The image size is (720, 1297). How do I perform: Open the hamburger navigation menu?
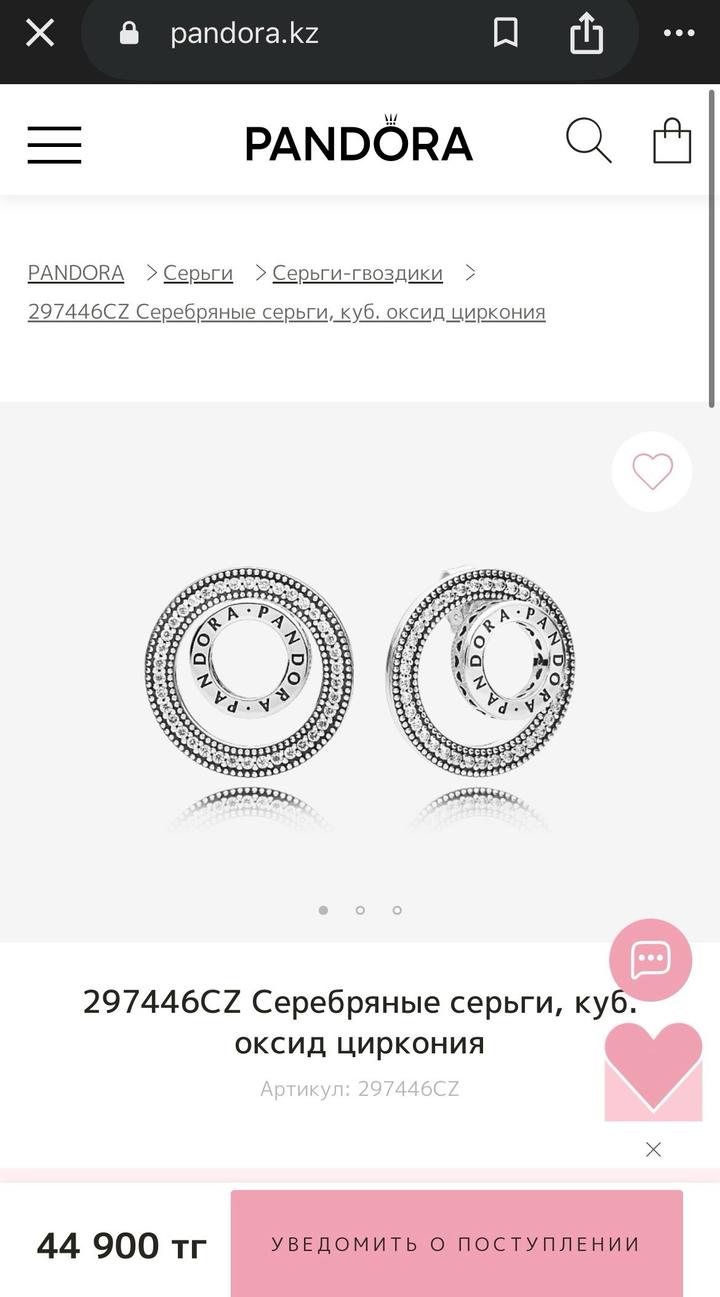click(54, 144)
